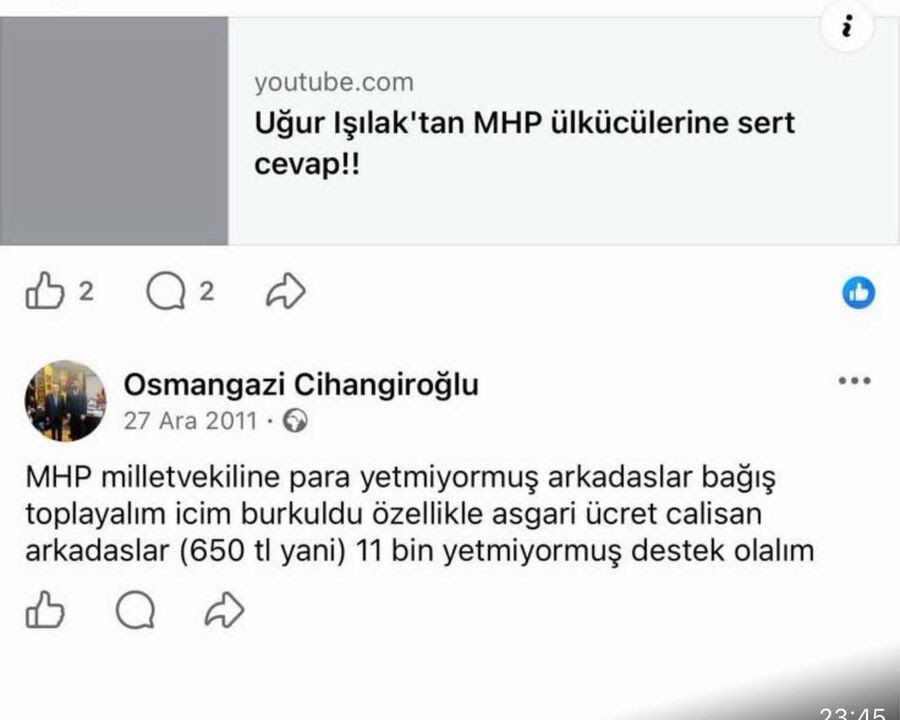Like the post with the YouTube link

44,292
